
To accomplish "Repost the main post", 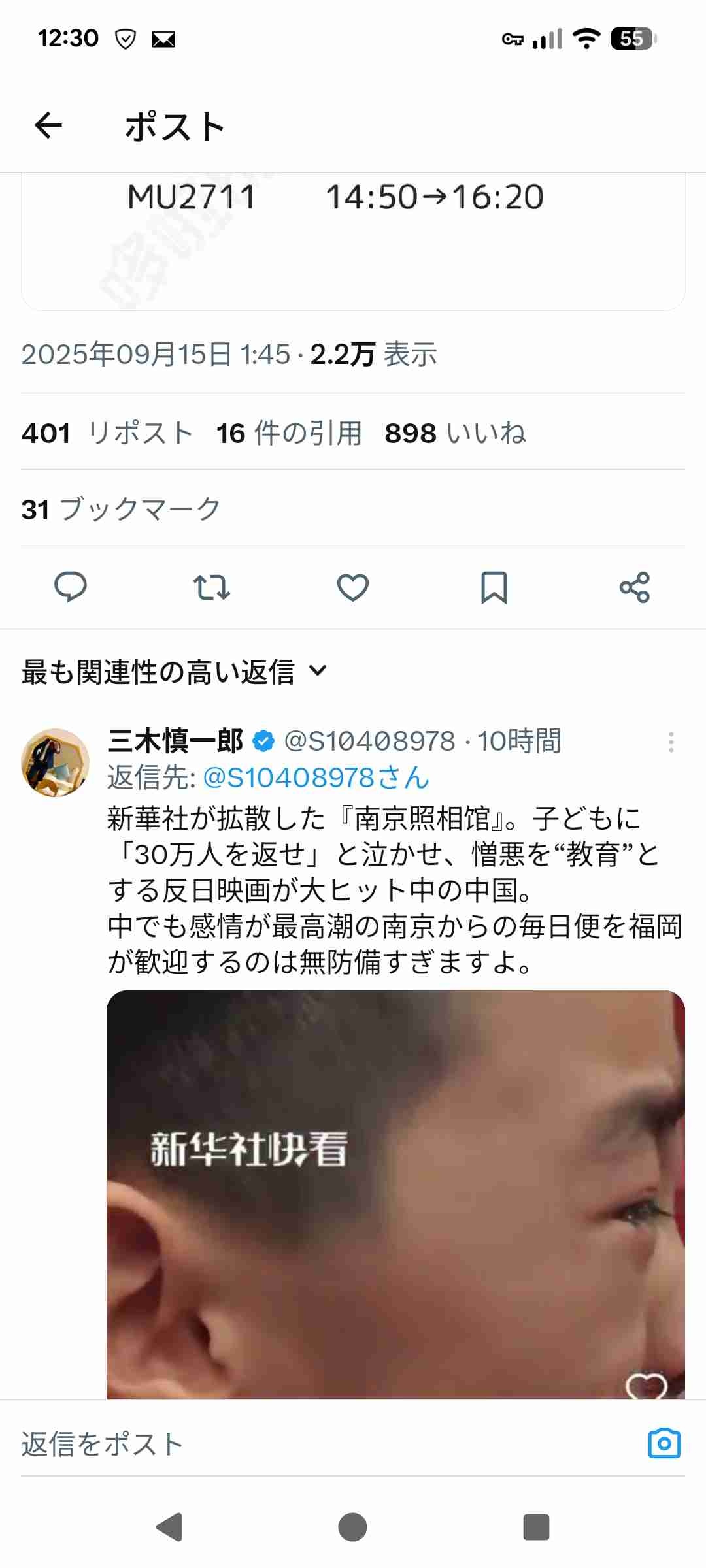I will (212, 587).
